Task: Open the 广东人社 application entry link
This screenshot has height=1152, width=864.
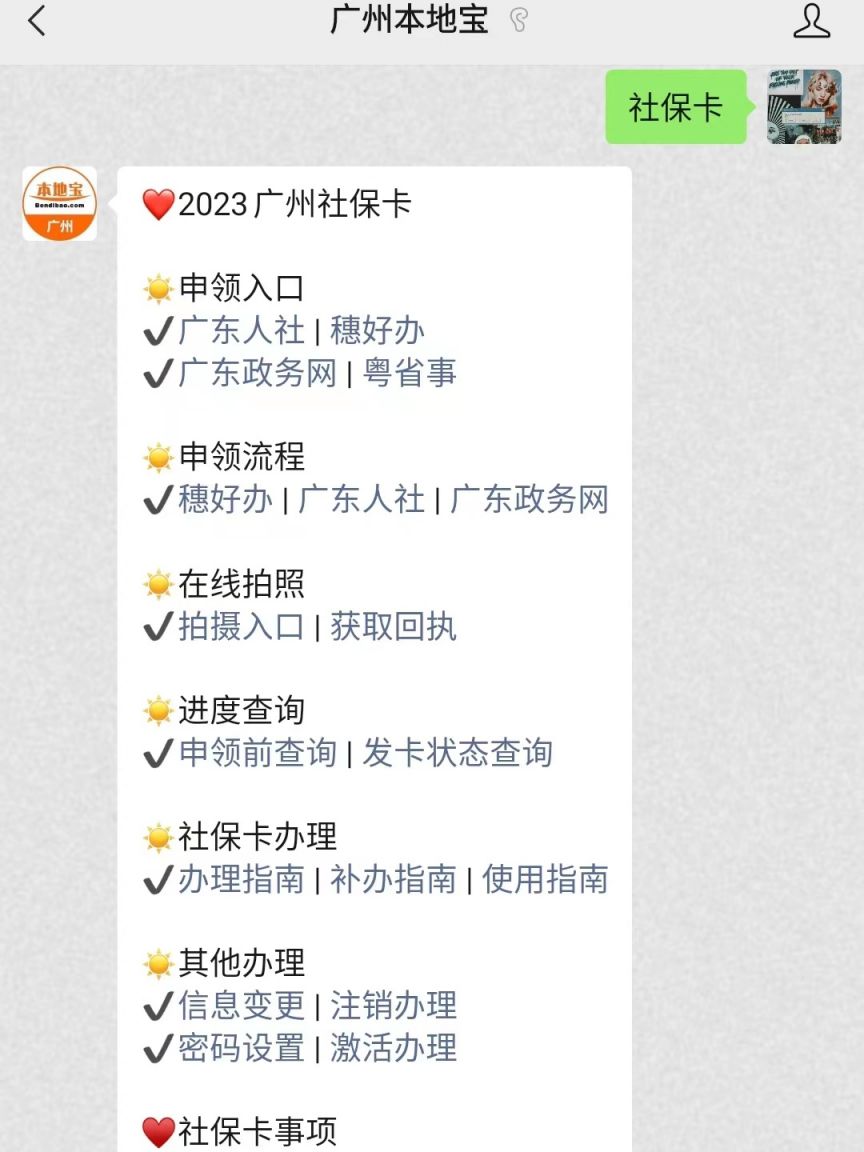Action: [240, 331]
